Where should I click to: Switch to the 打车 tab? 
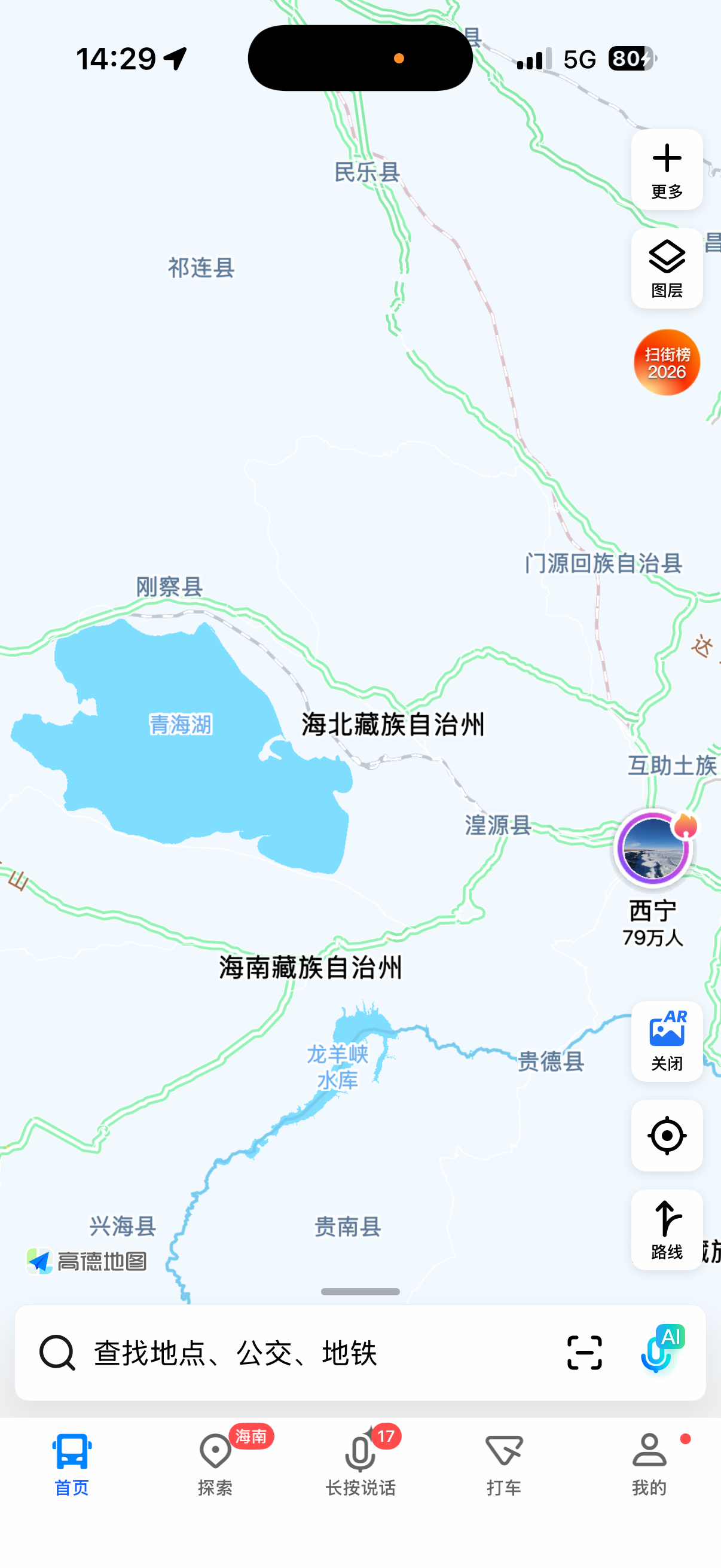pyautogui.click(x=504, y=1463)
